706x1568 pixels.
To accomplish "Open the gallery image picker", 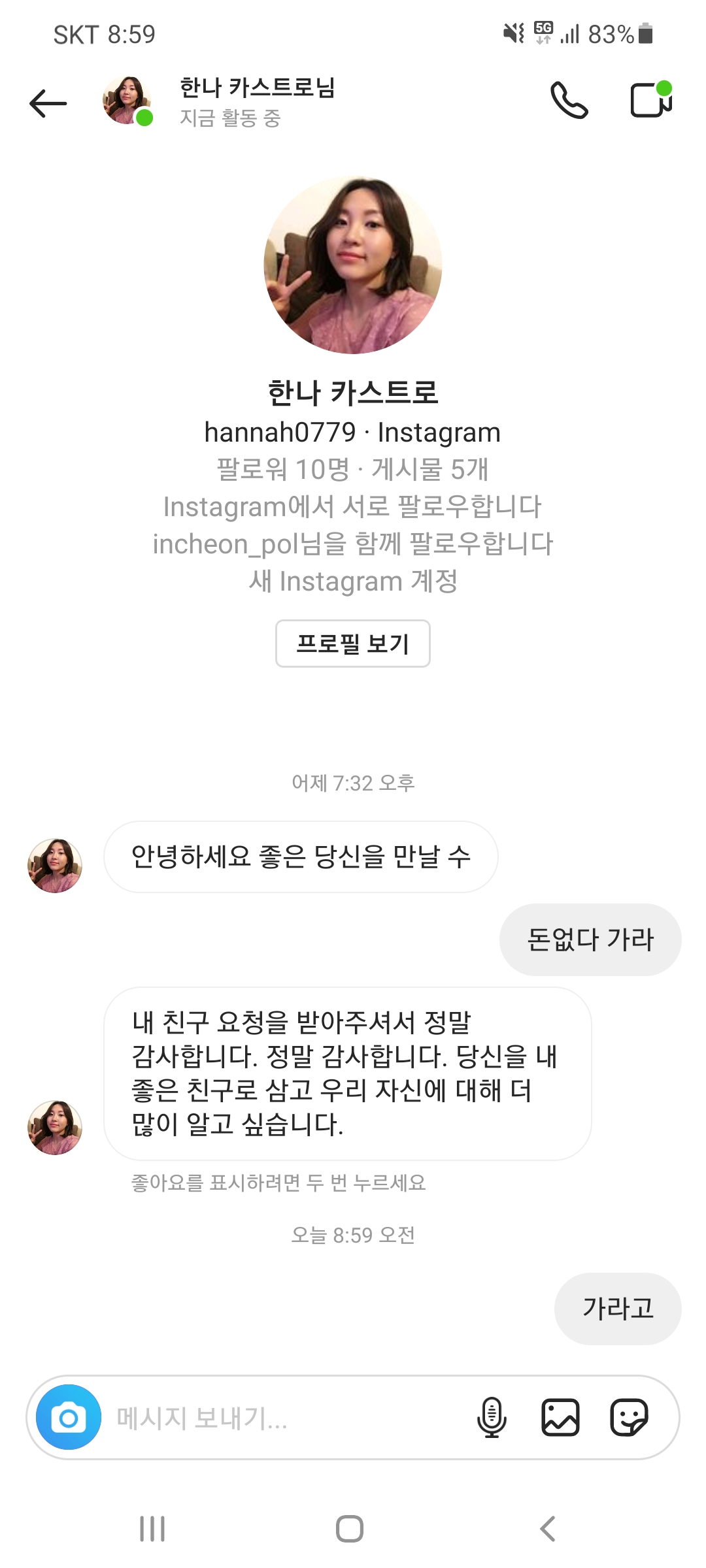I will tap(560, 1417).
